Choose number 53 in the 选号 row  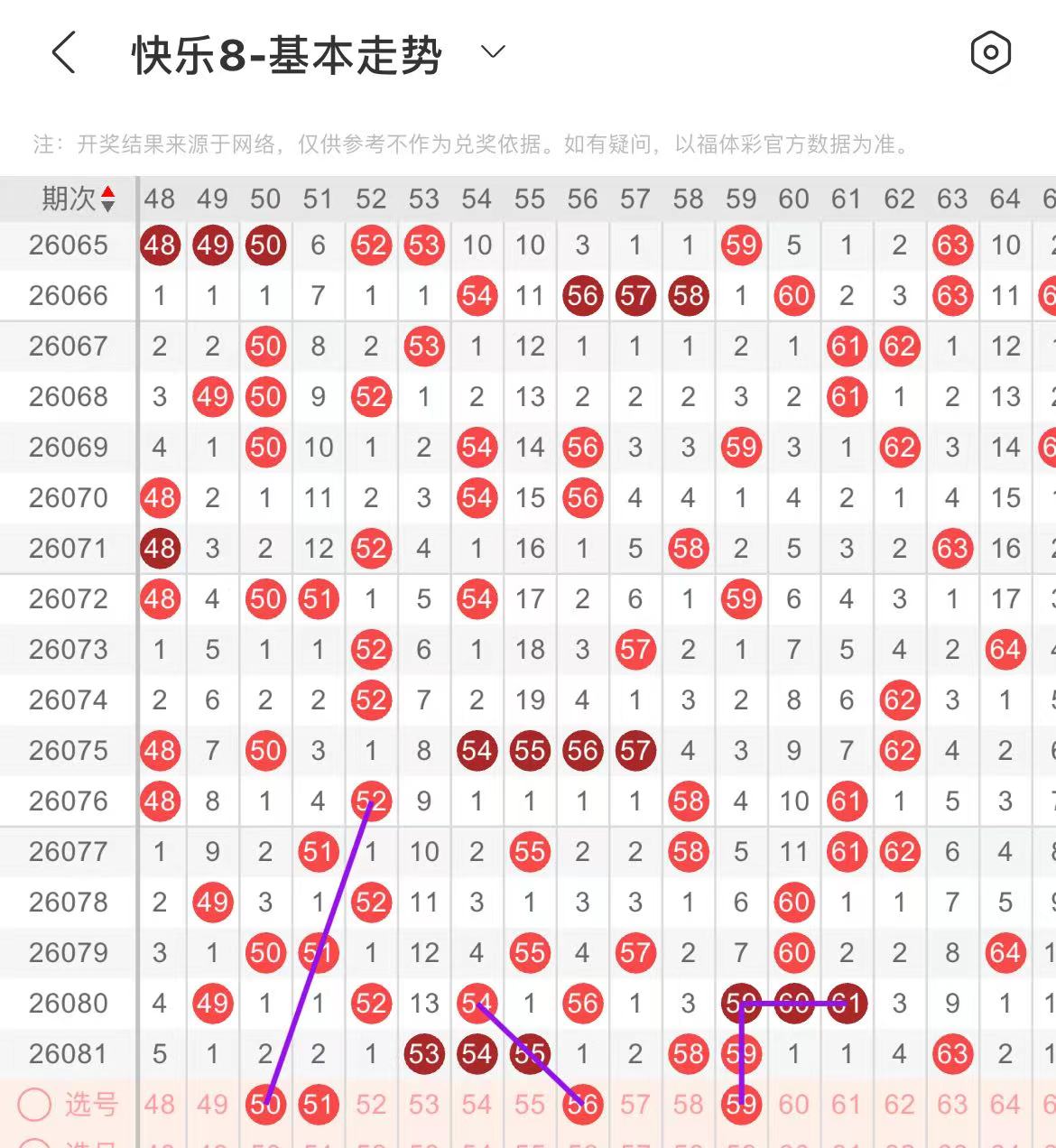click(x=424, y=1104)
